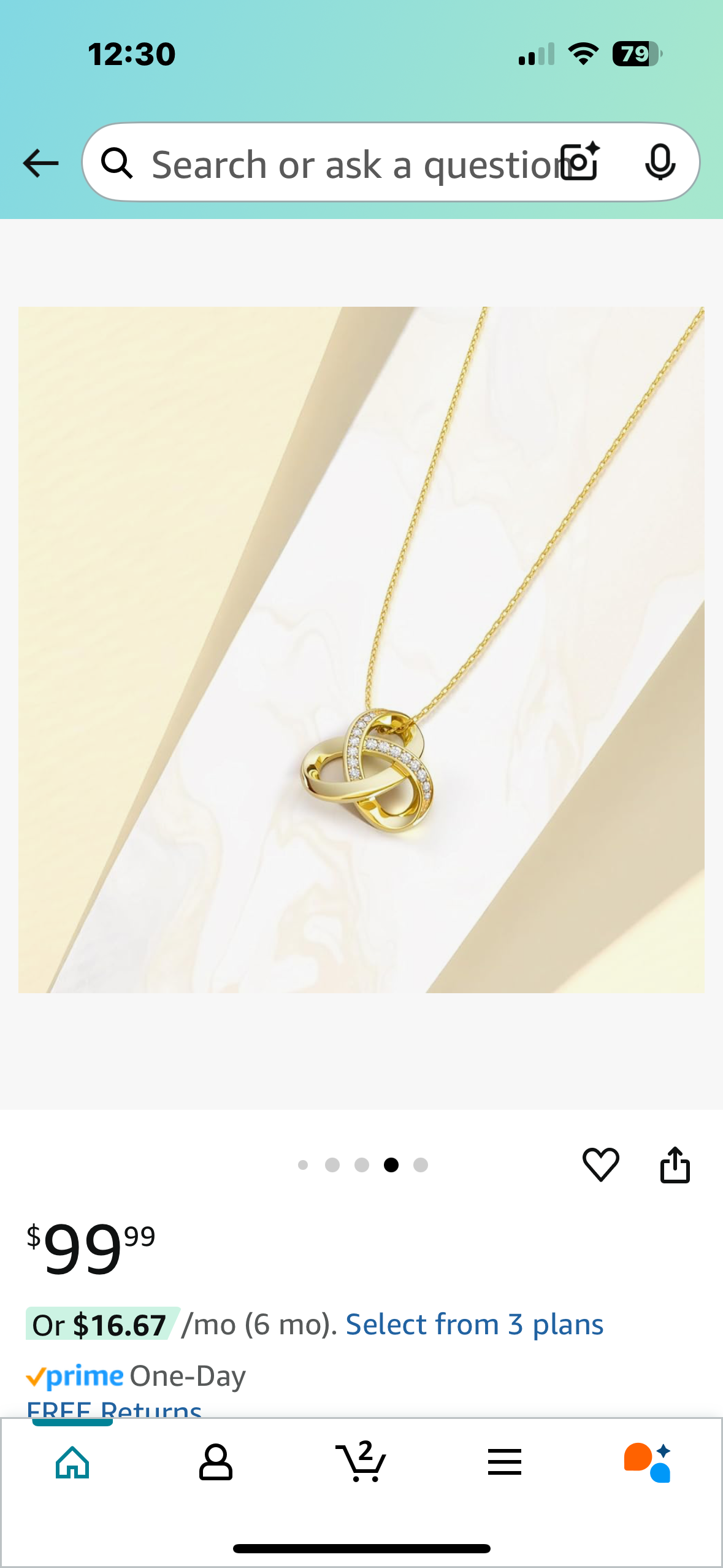
Task: Open the necklace product image fullscreen
Action: (x=361, y=649)
